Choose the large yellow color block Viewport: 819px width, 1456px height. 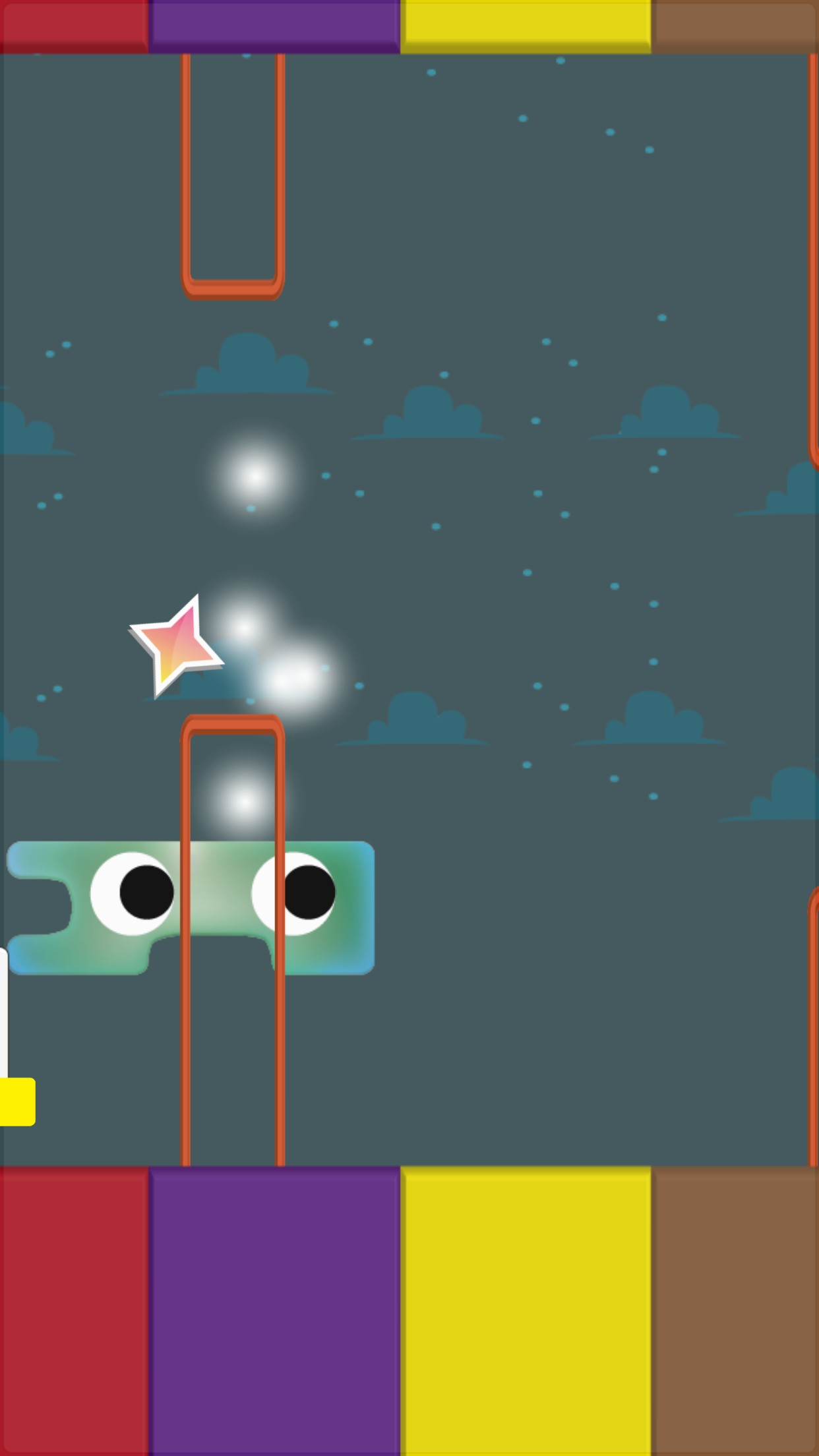point(526,1311)
